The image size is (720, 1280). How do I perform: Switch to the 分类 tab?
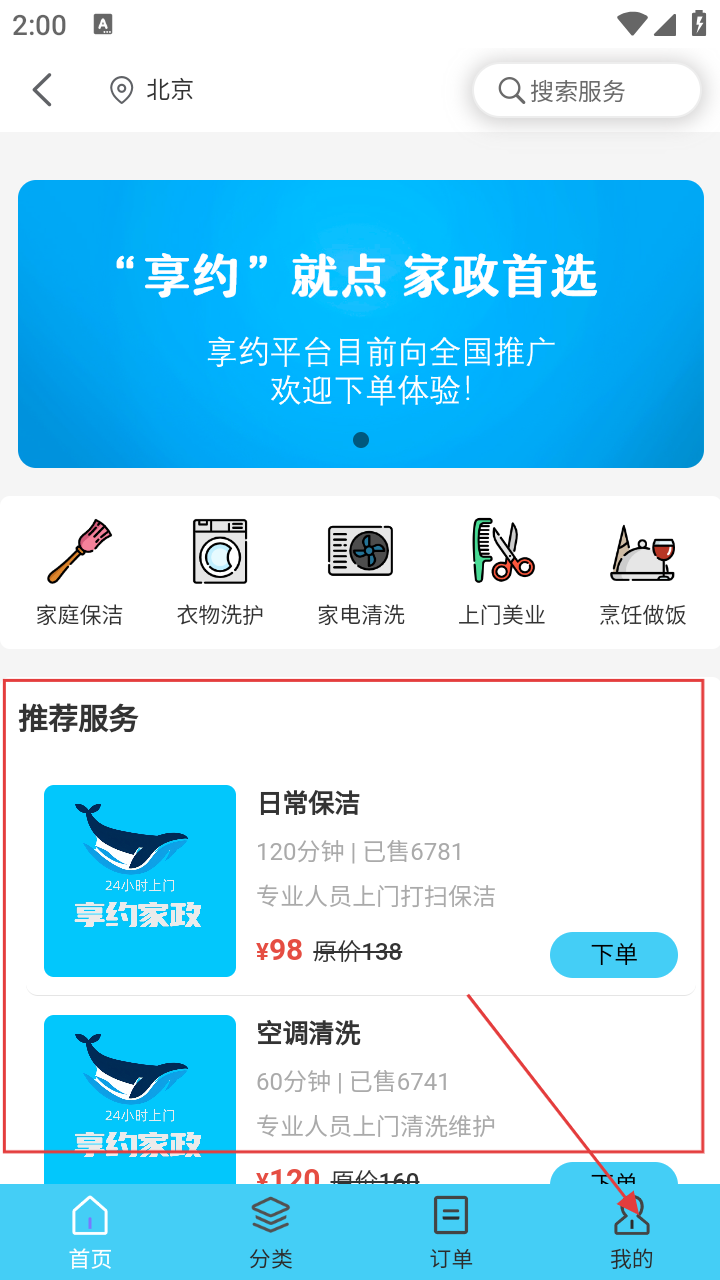pos(270,1232)
